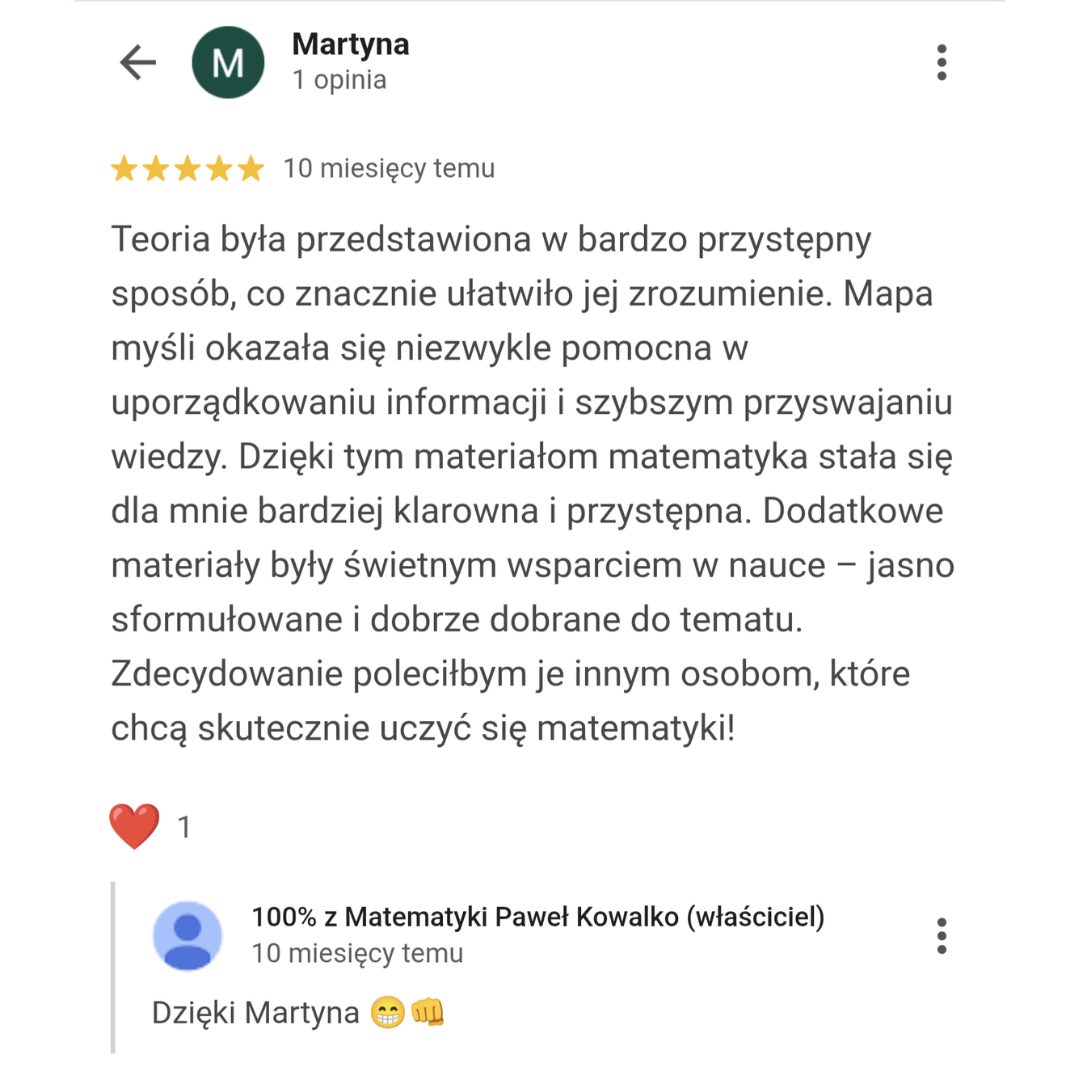
Task: Open Martyna's profile avatar
Action: (x=228, y=63)
